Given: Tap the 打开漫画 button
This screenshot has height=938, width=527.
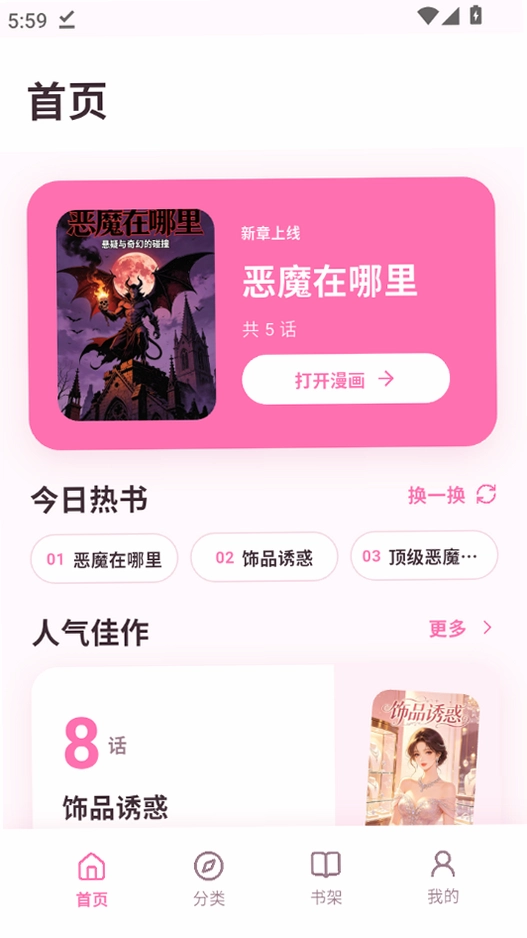Looking at the screenshot, I should (x=346, y=379).
